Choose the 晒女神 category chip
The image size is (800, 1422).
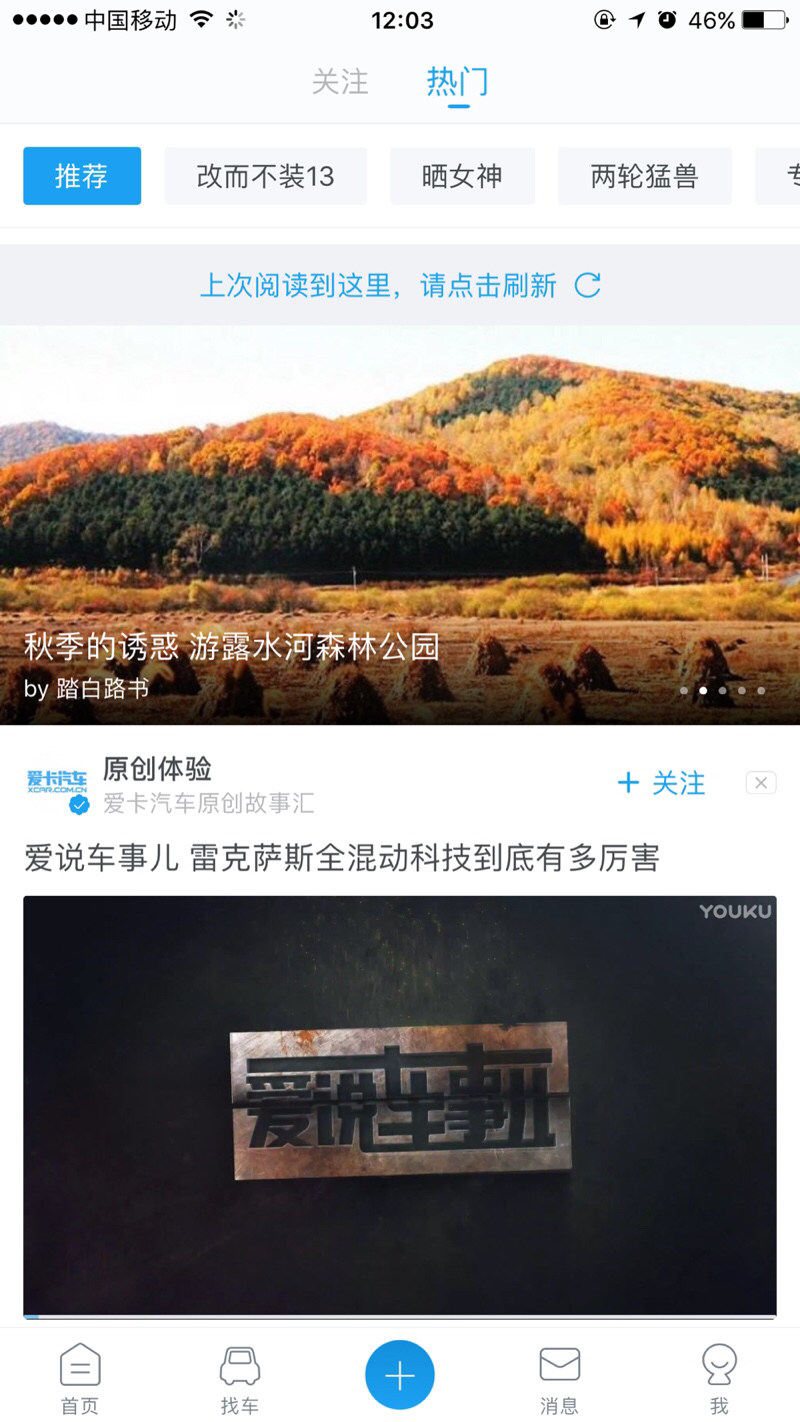462,176
